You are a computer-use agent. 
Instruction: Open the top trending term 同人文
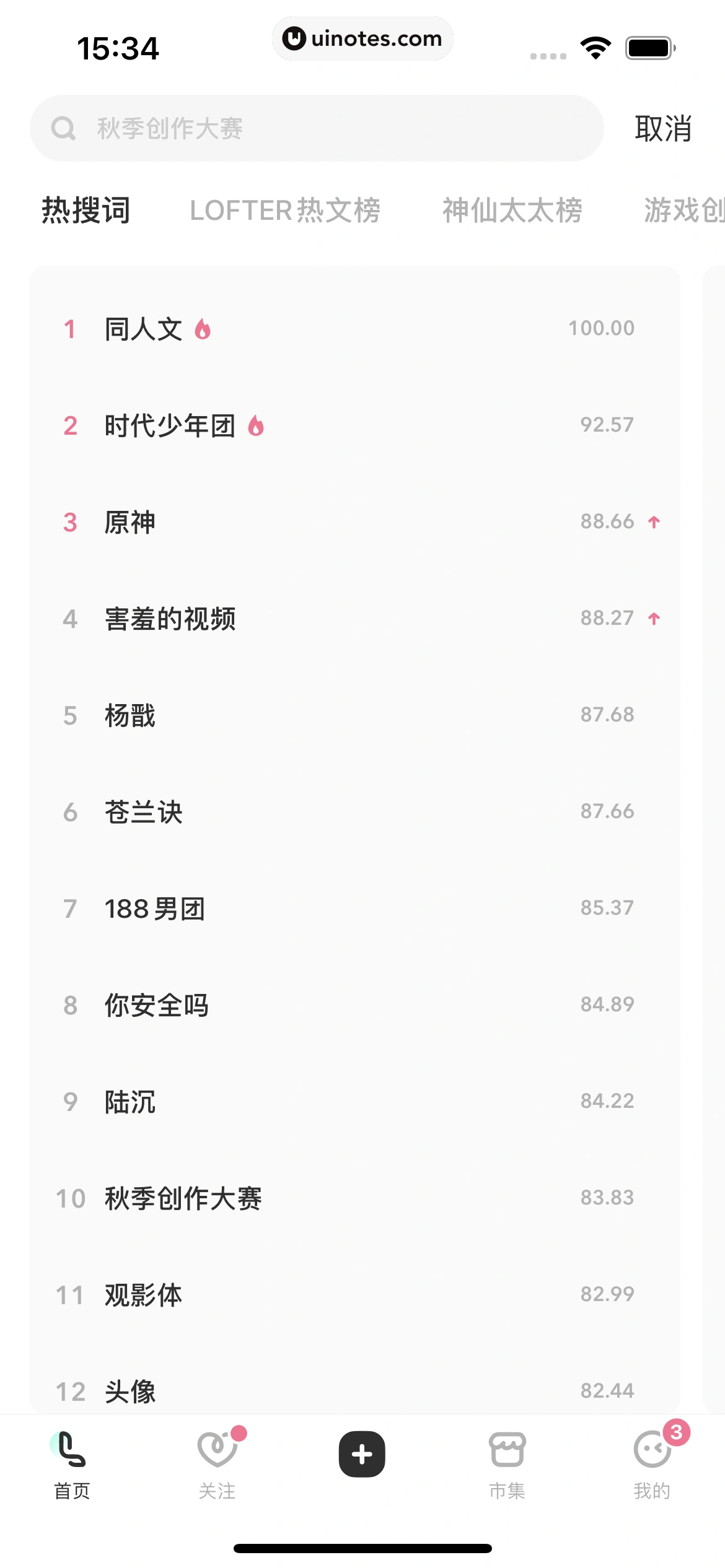pyautogui.click(x=142, y=329)
